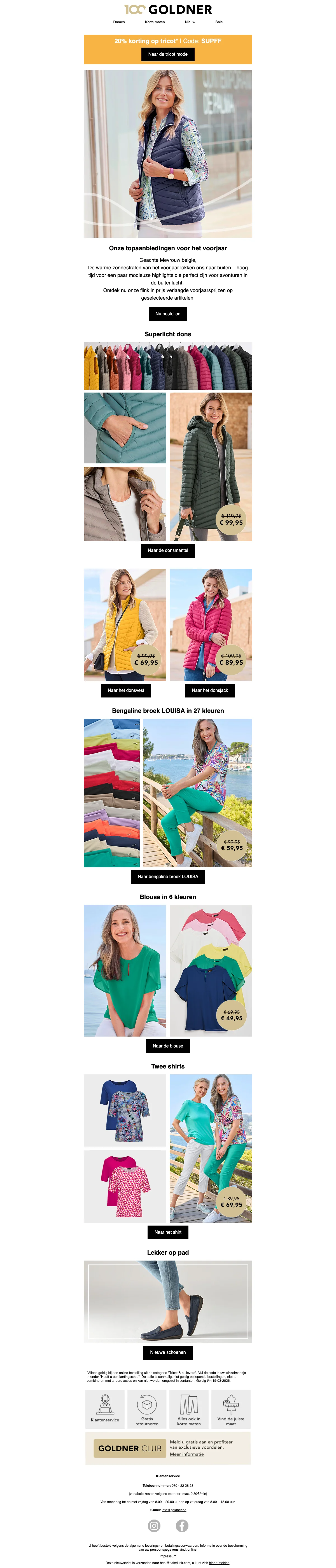The width and height of the screenshot is (336, 1568).
Task: Tap Naar het donsjack button
Action: 210,690
